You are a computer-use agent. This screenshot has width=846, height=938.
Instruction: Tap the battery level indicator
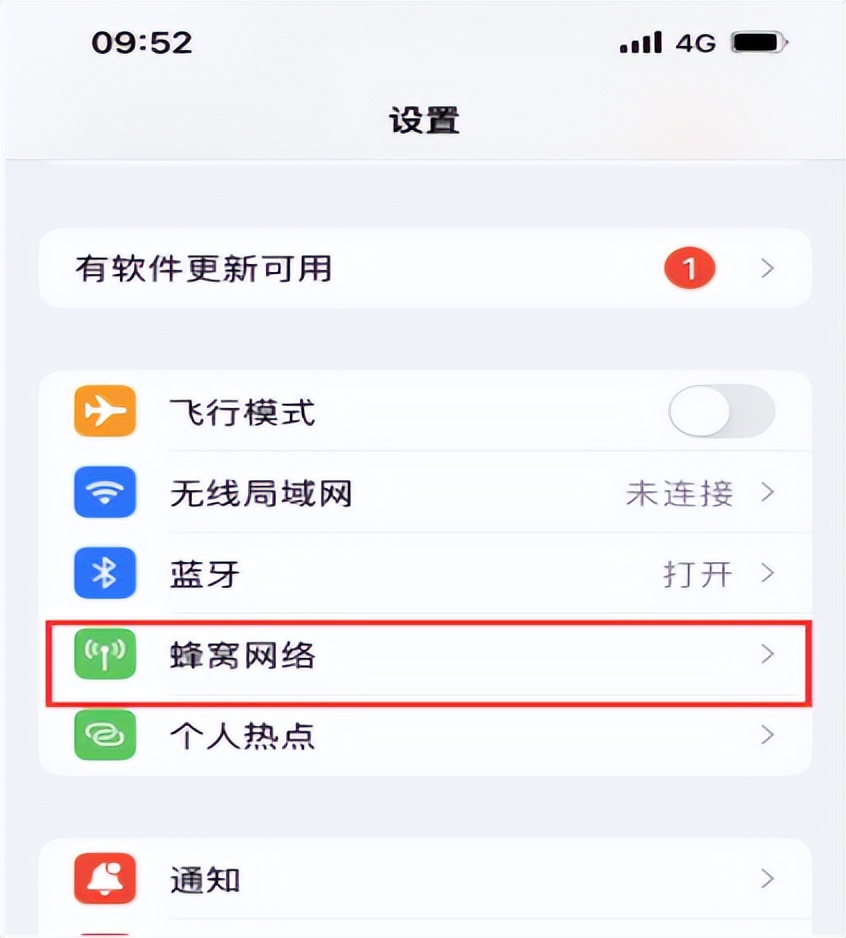pyautogui.click(x=756, y=42)
